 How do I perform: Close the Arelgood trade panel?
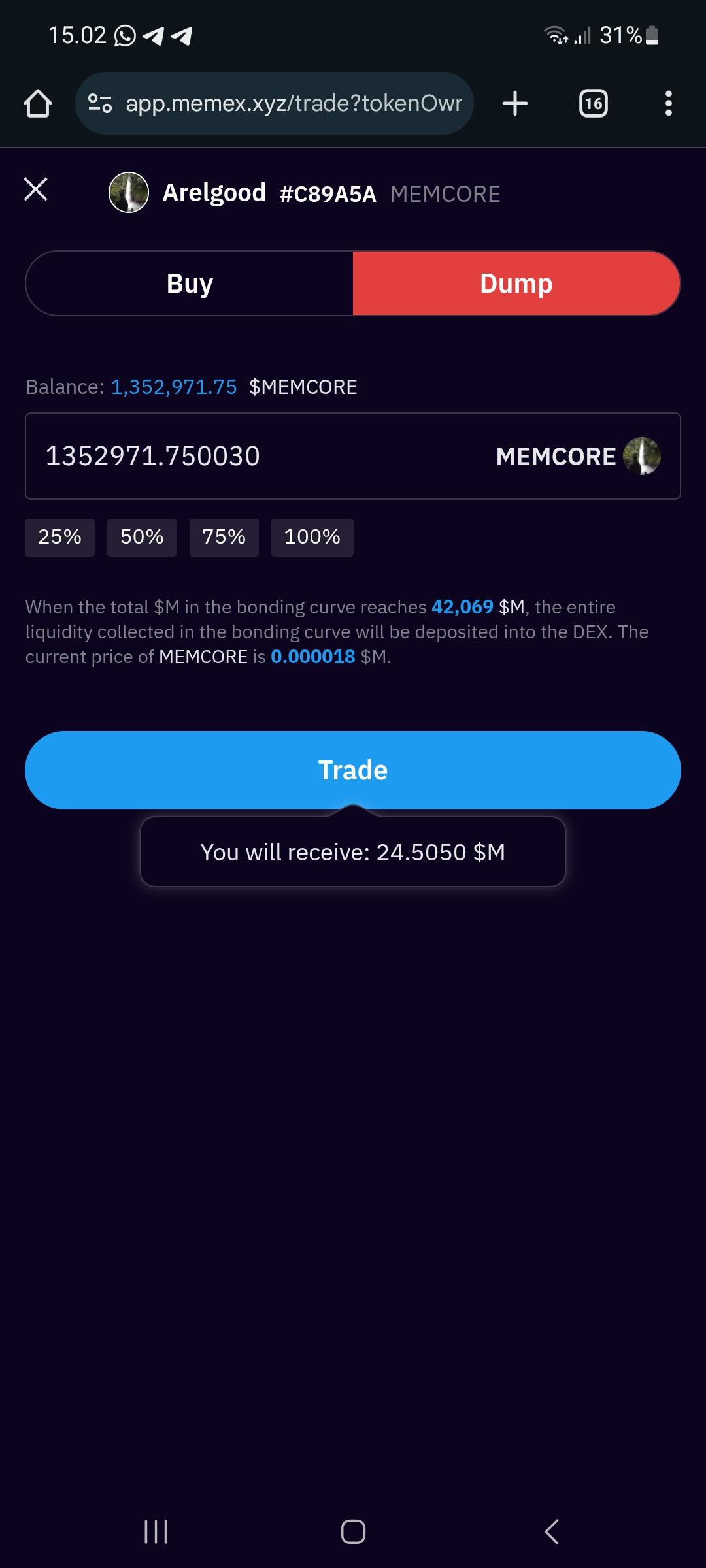pyautogui.click(x=36, y=189)
